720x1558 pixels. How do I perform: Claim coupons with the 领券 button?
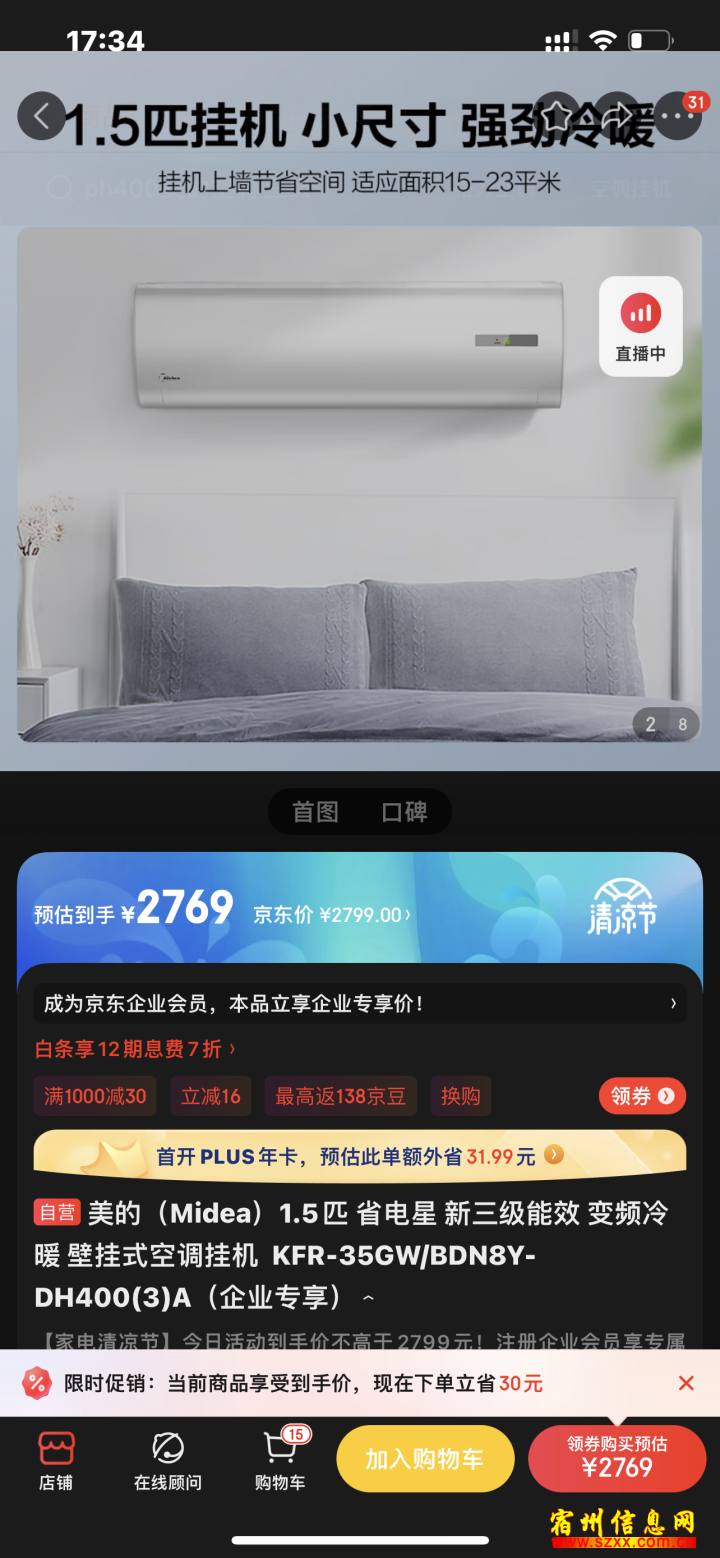642,1096
